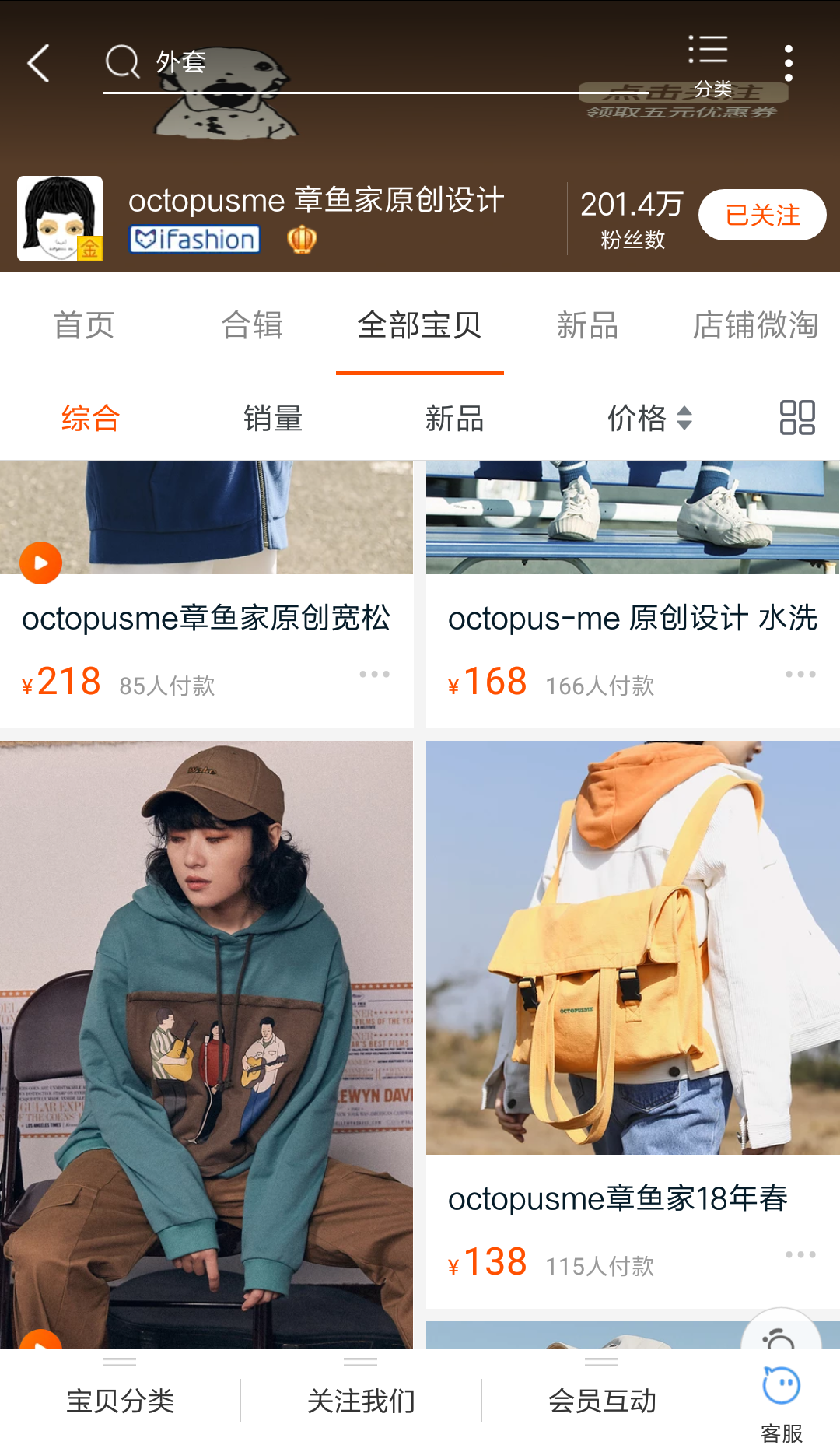
Task: Switch to the 合辑 tab
Action: (252, 325)
